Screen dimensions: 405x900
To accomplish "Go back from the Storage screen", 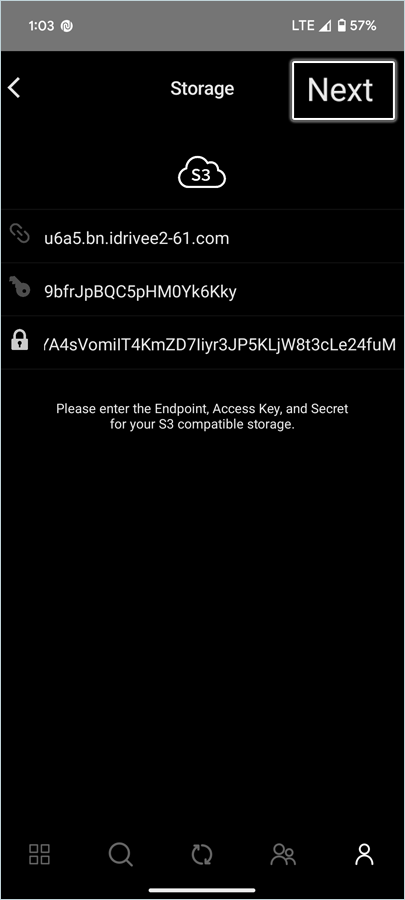I will click(x=14, y=88).
